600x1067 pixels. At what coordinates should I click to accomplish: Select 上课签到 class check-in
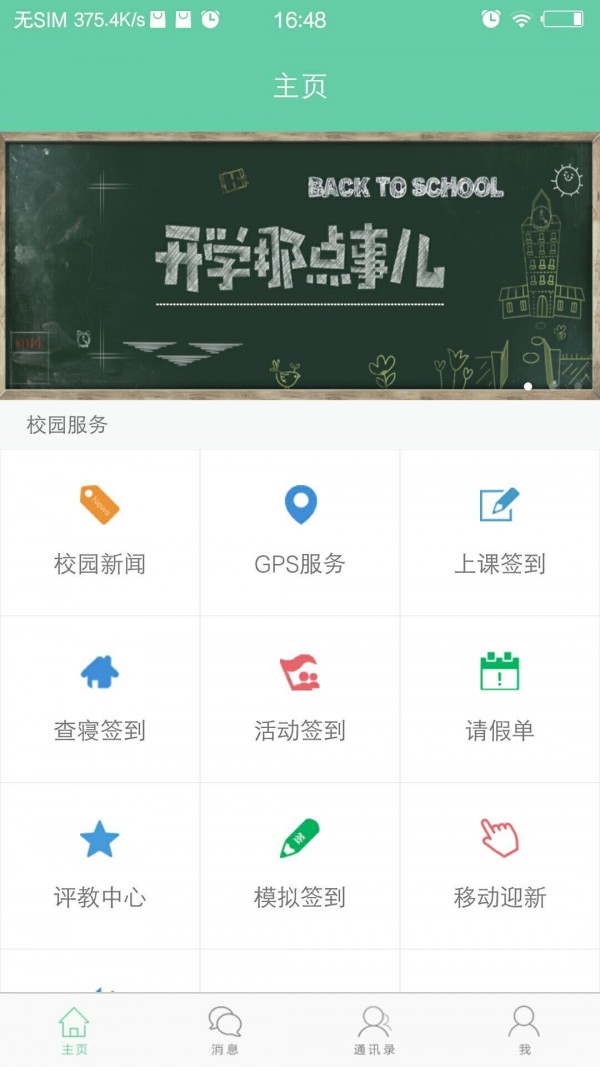coord(500,532)
